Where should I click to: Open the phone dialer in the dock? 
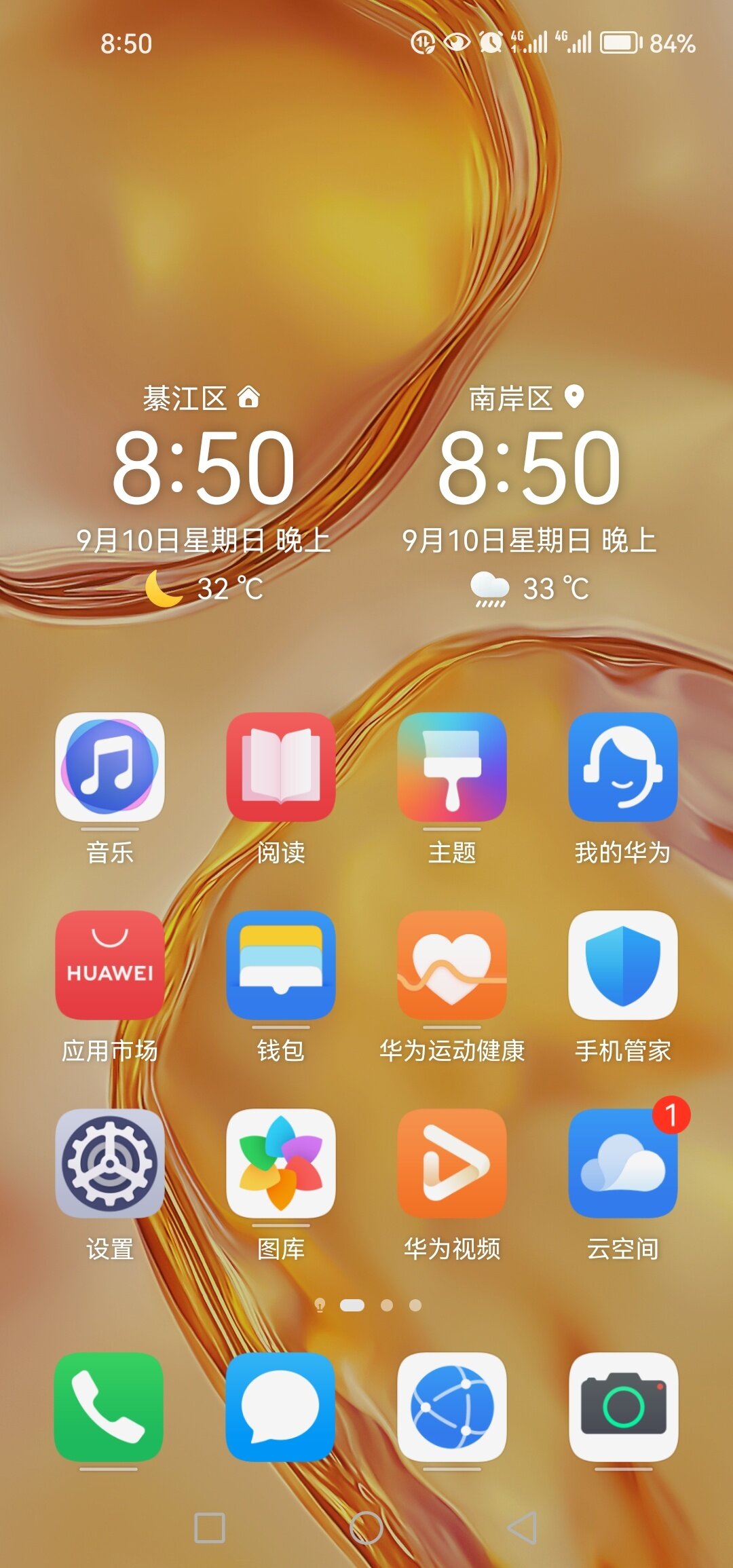tap(109, 1407)
